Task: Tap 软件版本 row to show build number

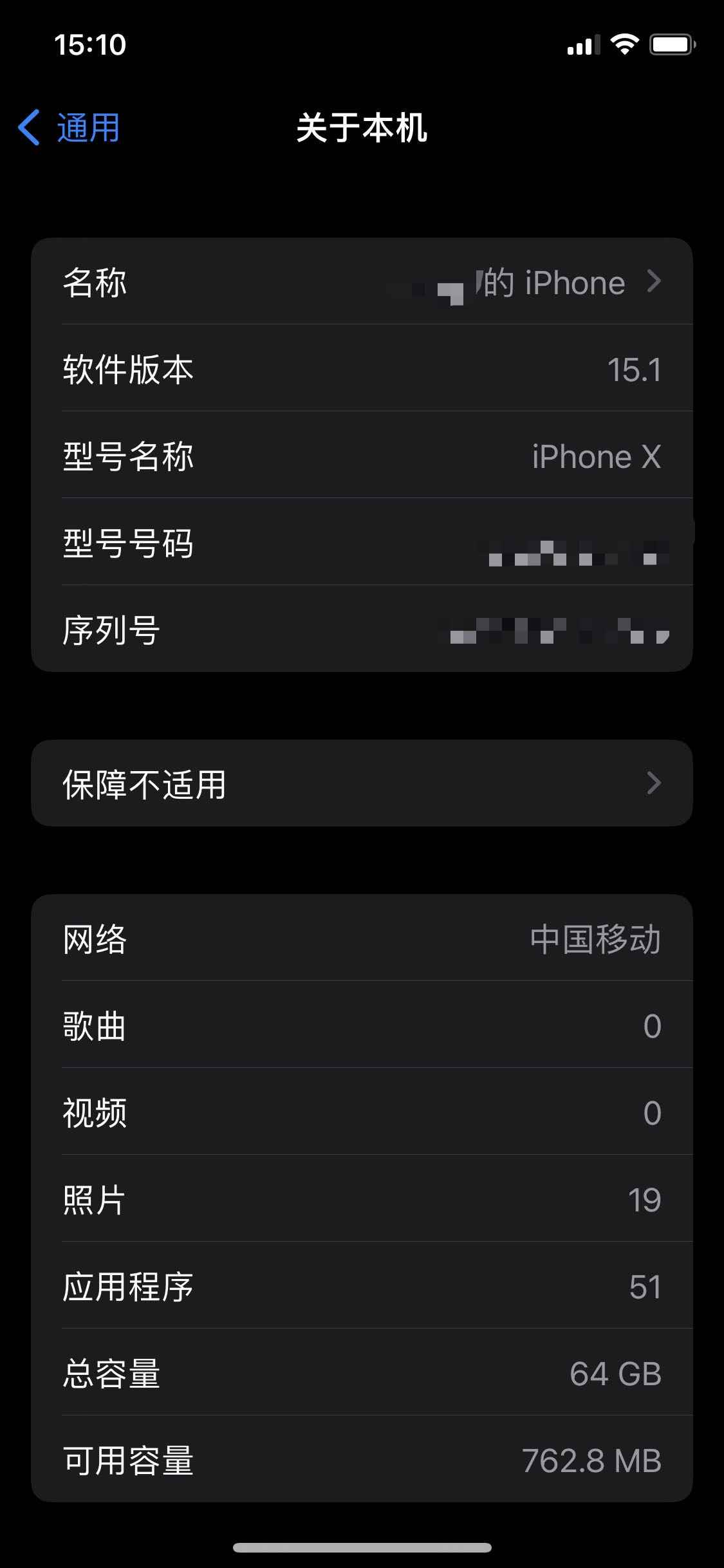Action: pyautogui.click(x=362, y=368)
